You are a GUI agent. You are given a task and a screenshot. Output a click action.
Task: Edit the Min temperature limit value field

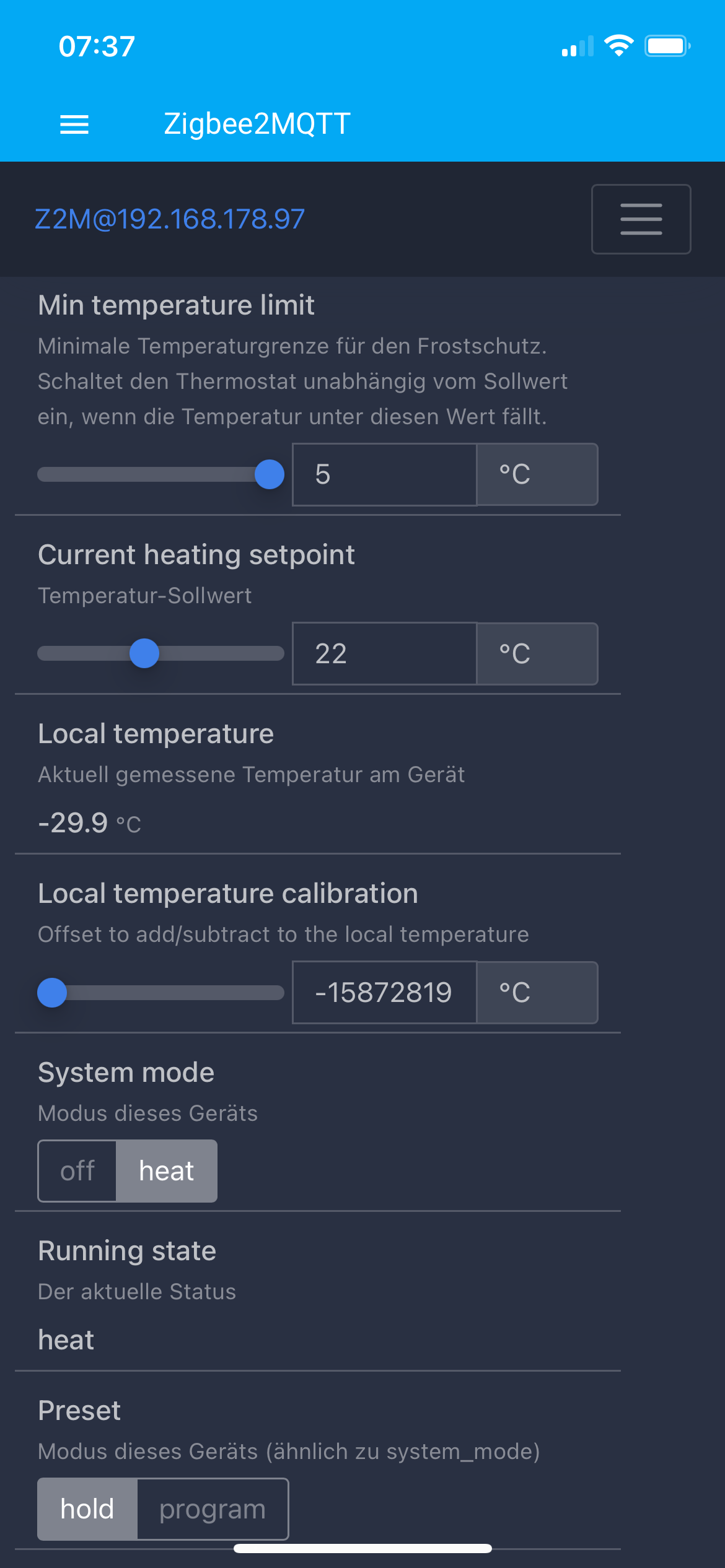coord(384,474)
